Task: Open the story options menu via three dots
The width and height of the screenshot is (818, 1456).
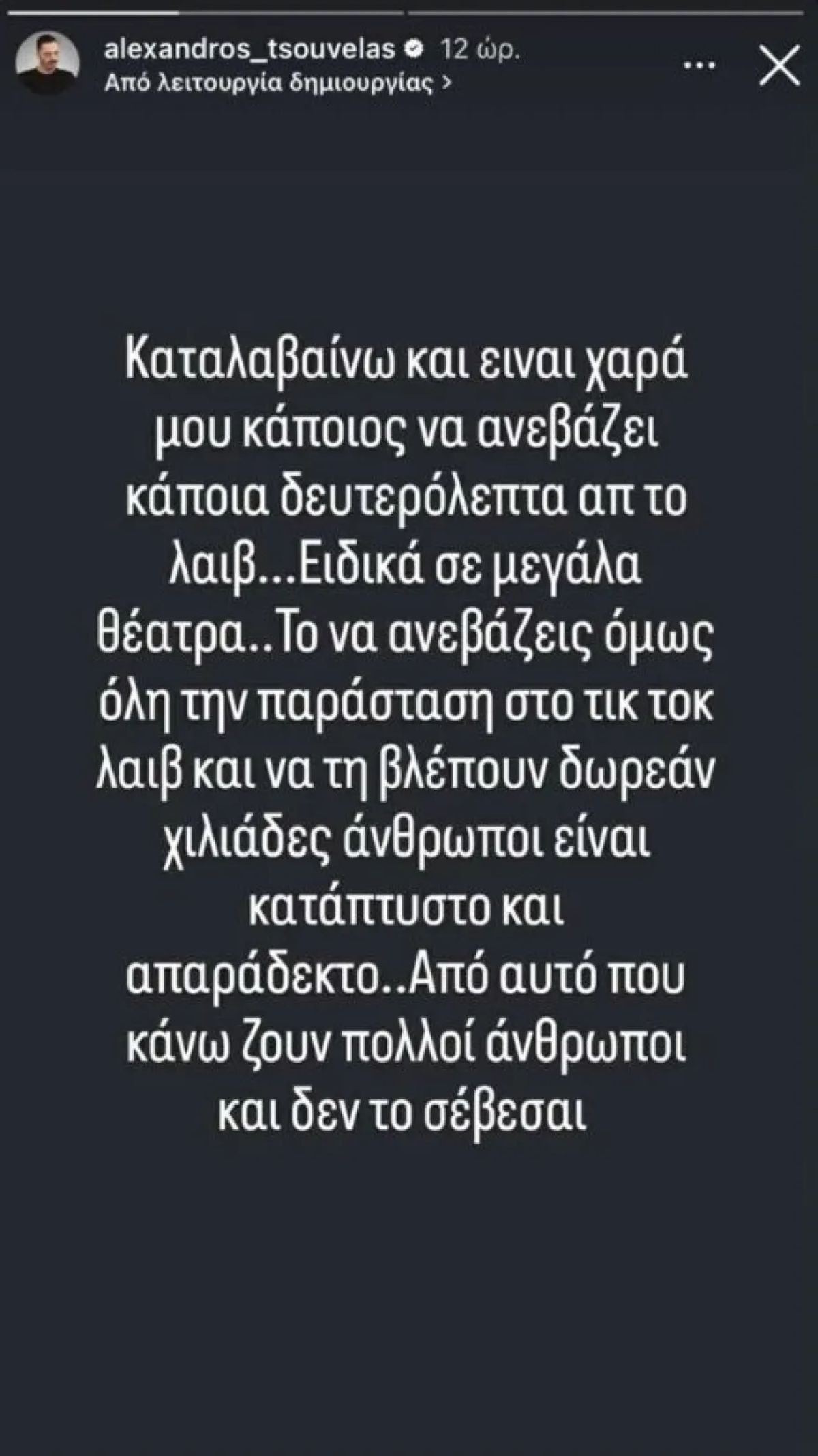Action: (699, 65)
